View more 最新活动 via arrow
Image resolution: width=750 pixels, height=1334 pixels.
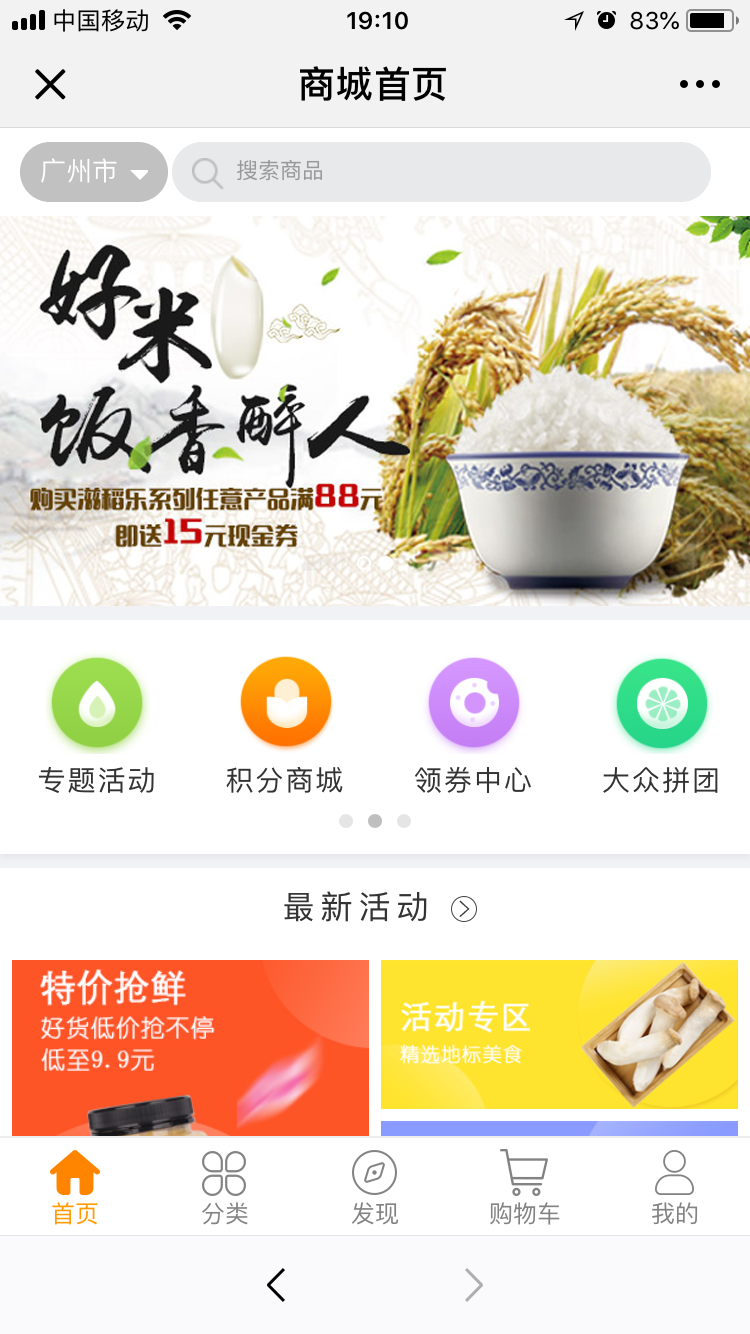click(464, 908)
